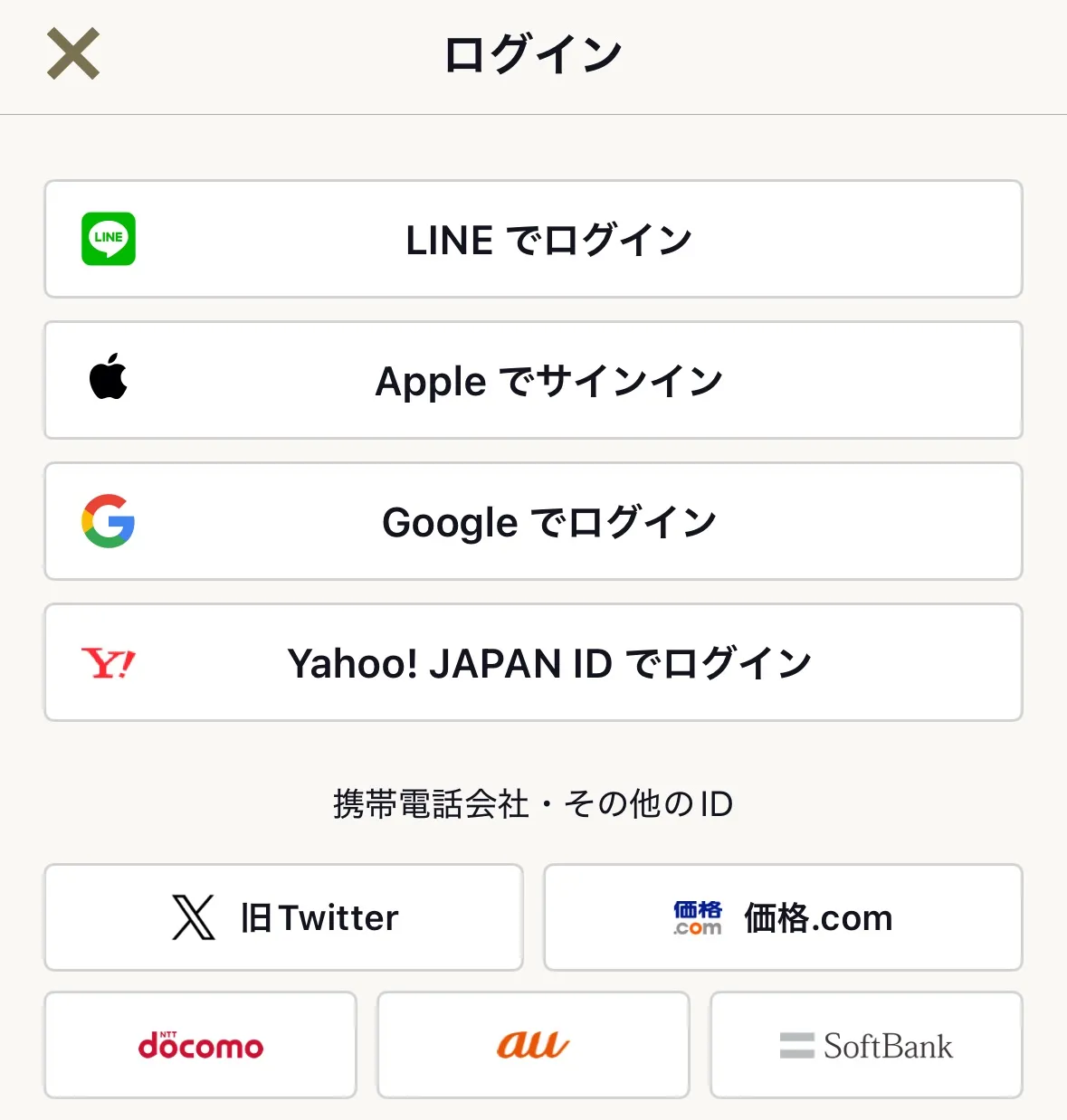Log in using docomo carrier ID
This screenshot has width=1067, height=1120.
tap(199, 1045)
